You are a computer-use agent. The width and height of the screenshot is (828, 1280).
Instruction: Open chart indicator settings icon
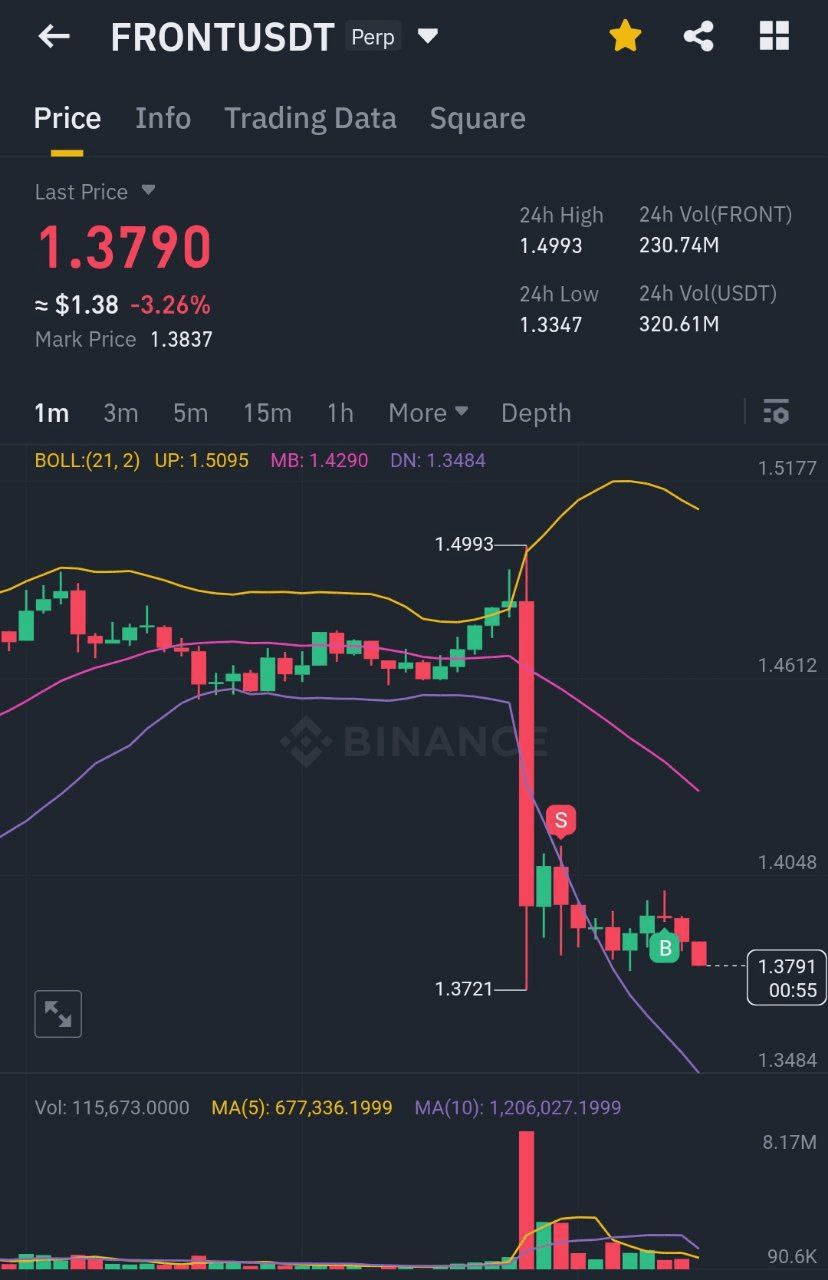(x=776, y=412)
